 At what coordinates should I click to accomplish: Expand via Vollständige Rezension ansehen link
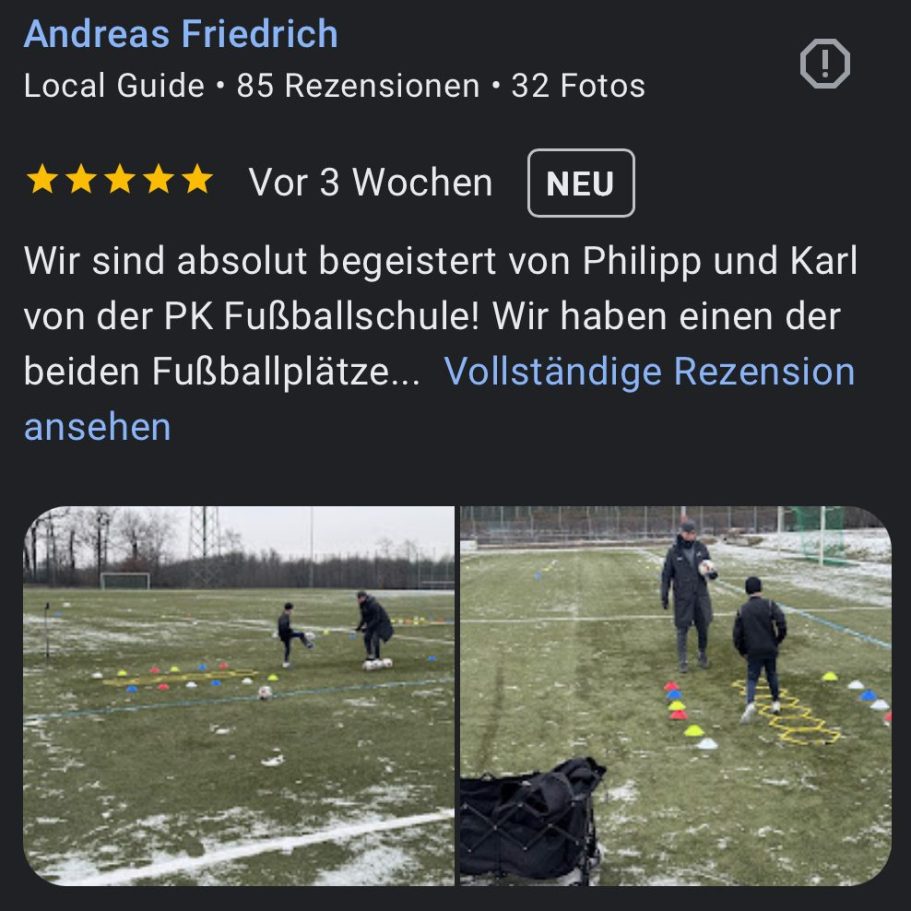click(649, 372)
